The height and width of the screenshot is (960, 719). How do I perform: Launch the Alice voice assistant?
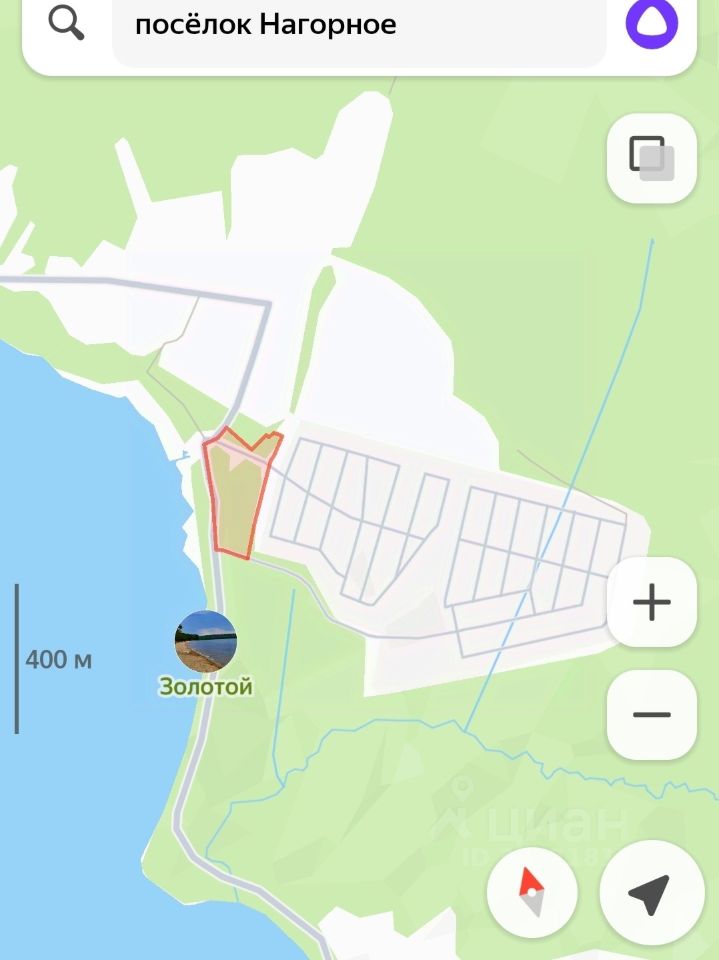pos(651,24)
